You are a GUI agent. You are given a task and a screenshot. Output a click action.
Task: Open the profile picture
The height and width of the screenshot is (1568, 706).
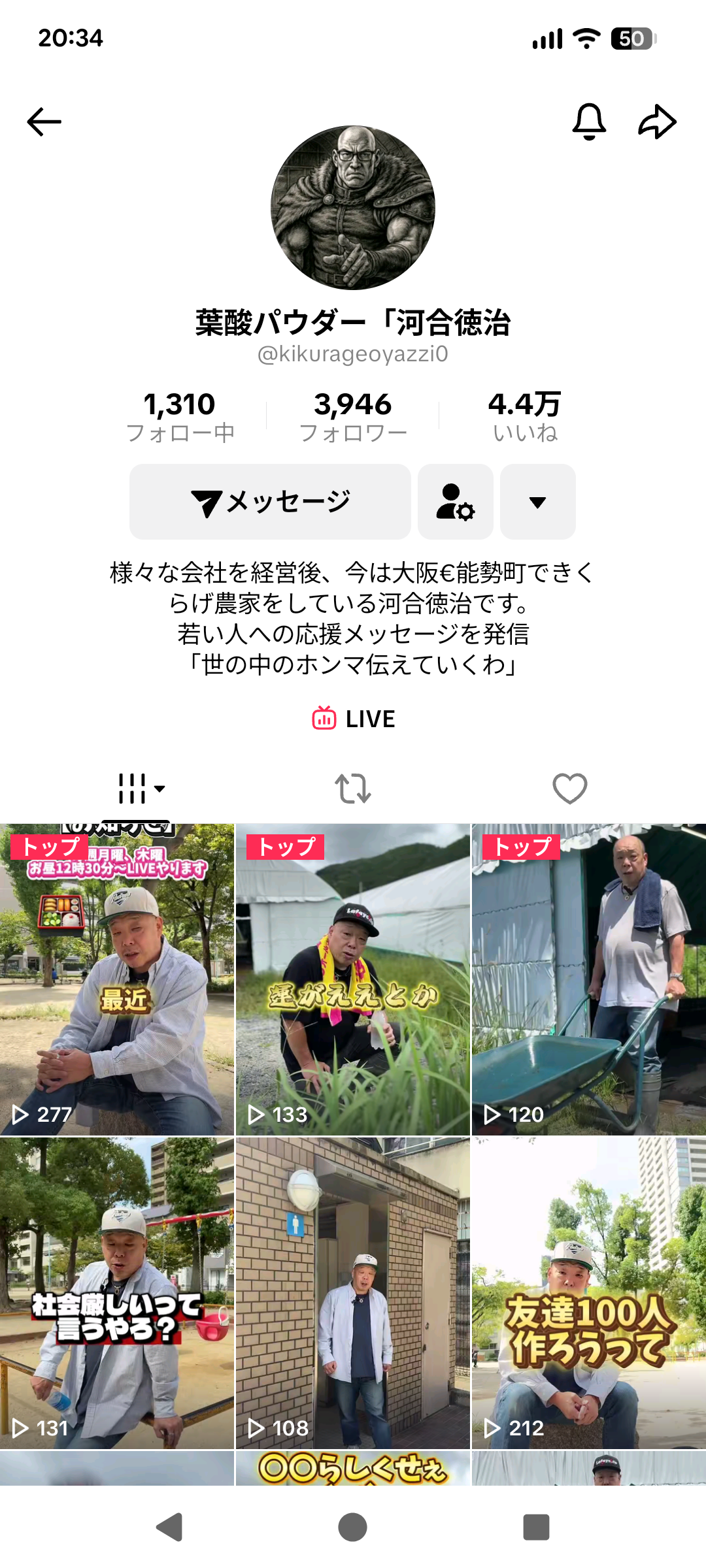coord(353,208)
